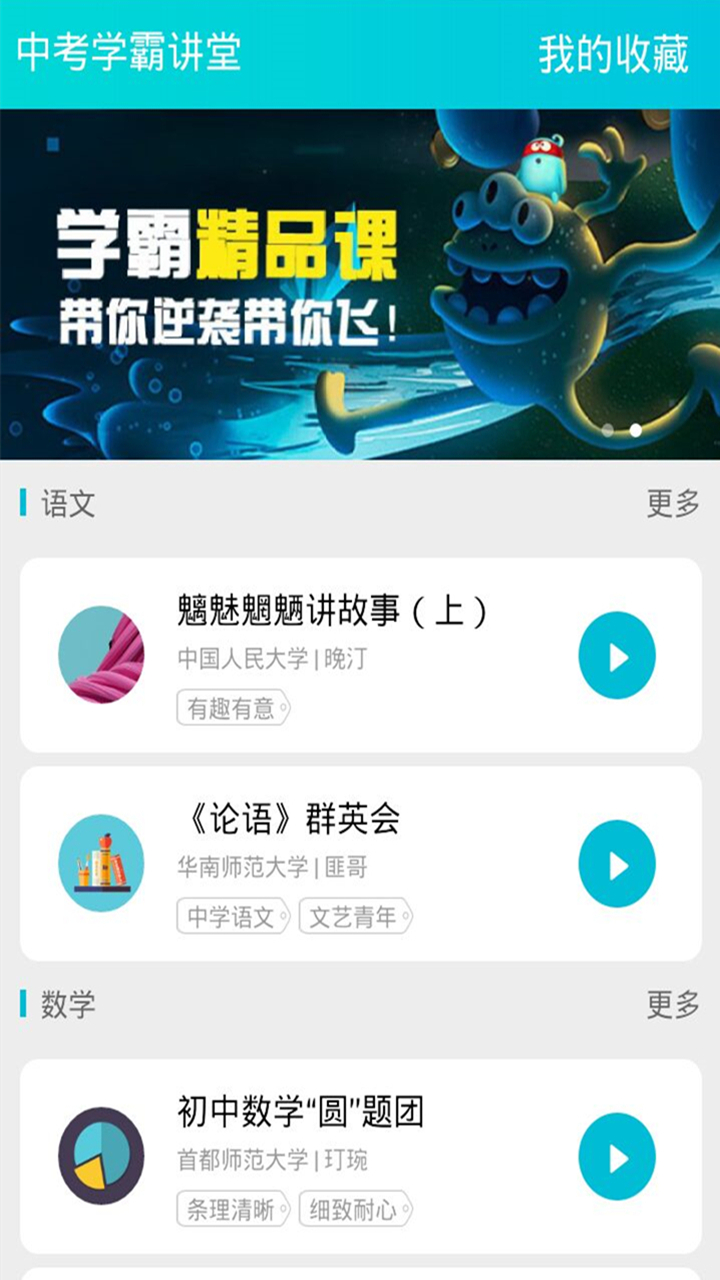Show more 语文 courses

coord(672,504)
